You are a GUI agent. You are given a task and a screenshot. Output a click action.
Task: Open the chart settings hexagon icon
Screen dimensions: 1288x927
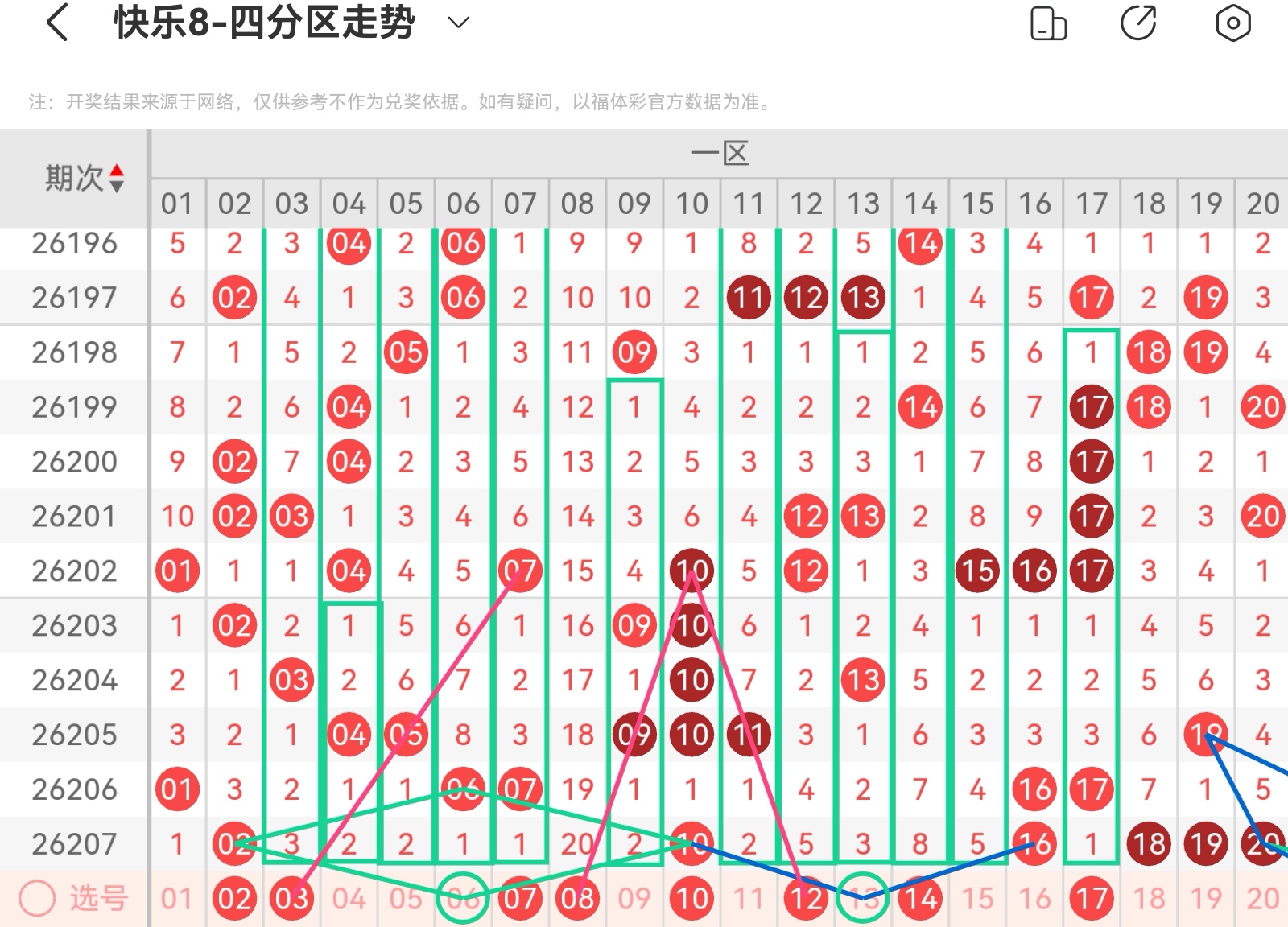pyautogui.click(x=1232, y=23)
